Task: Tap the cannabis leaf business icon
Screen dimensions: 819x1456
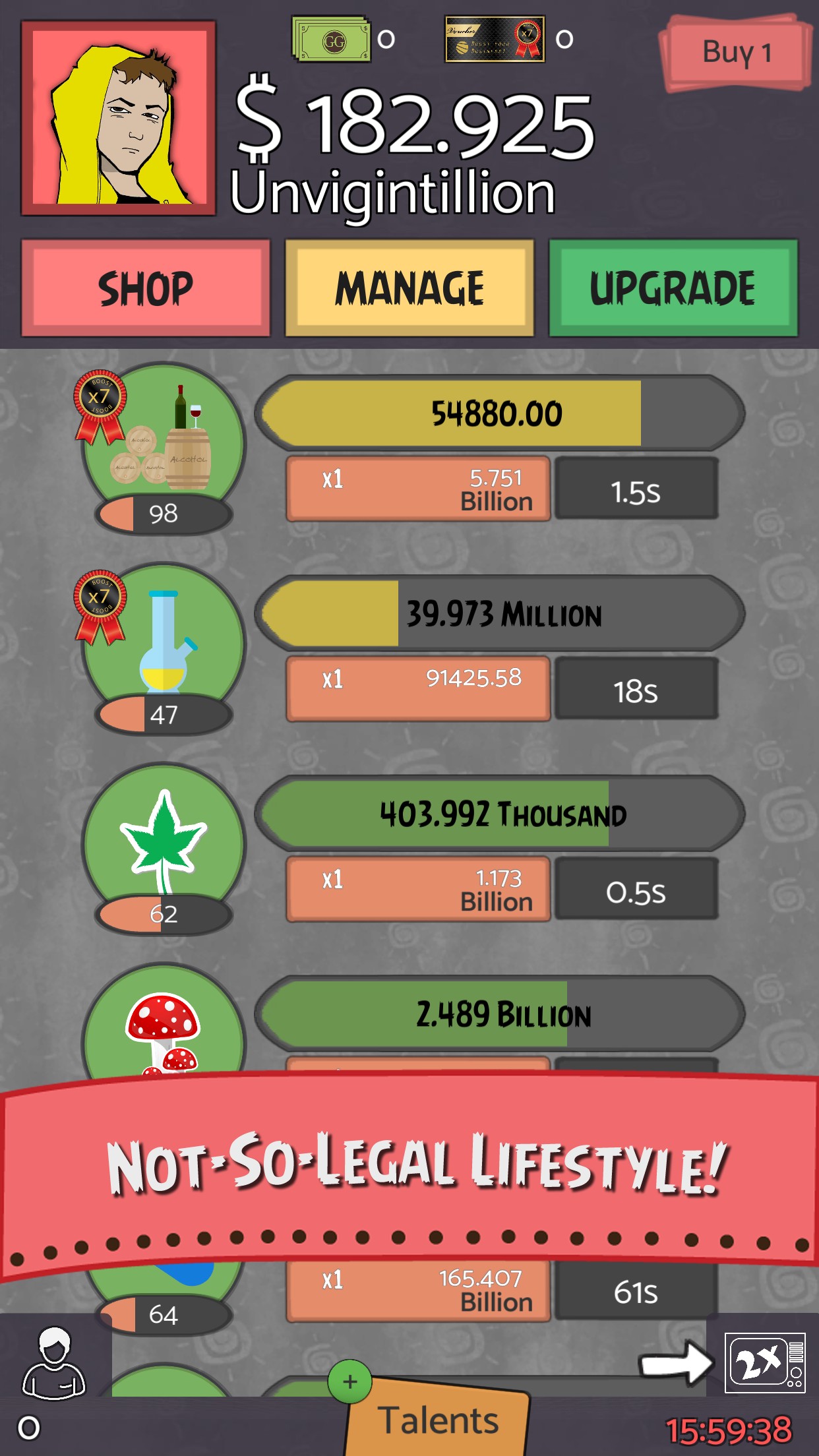Action: (x=164, y=847)
